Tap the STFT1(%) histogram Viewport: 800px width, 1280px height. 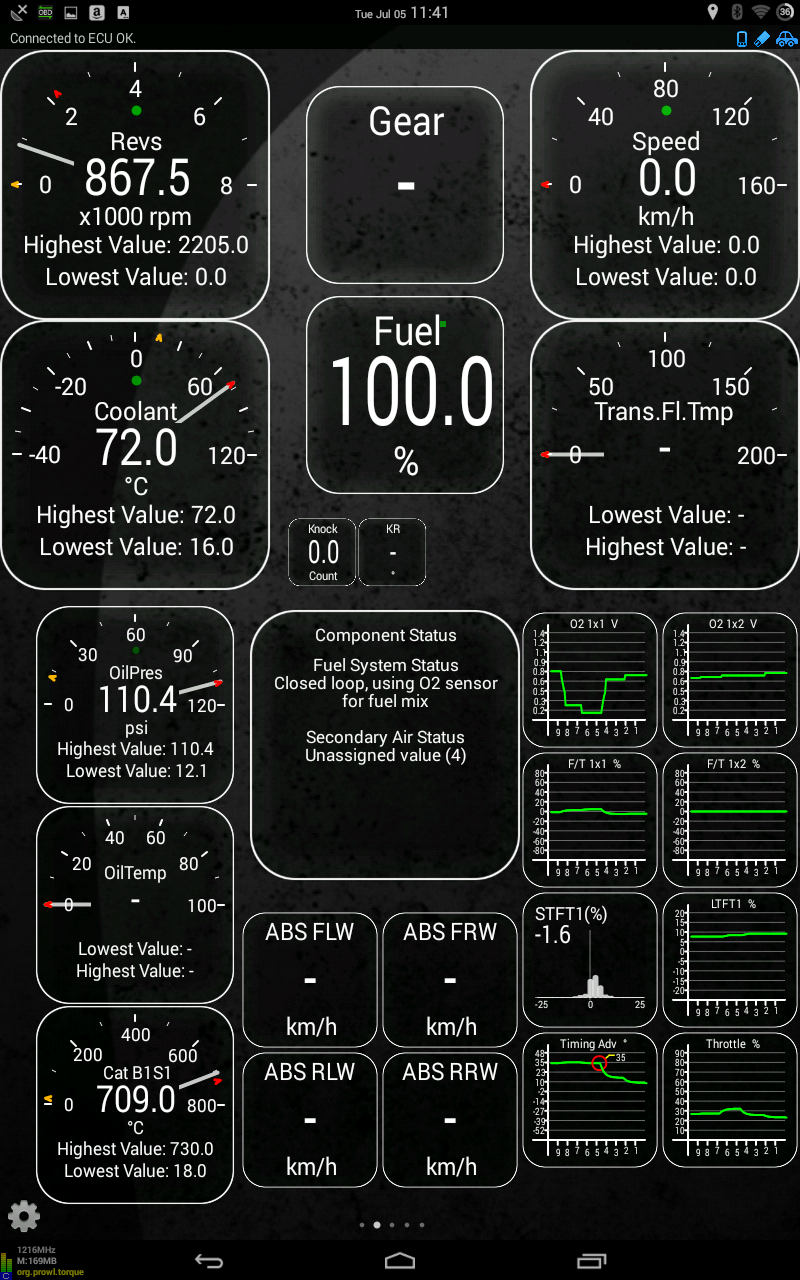[x=590, y=960]
